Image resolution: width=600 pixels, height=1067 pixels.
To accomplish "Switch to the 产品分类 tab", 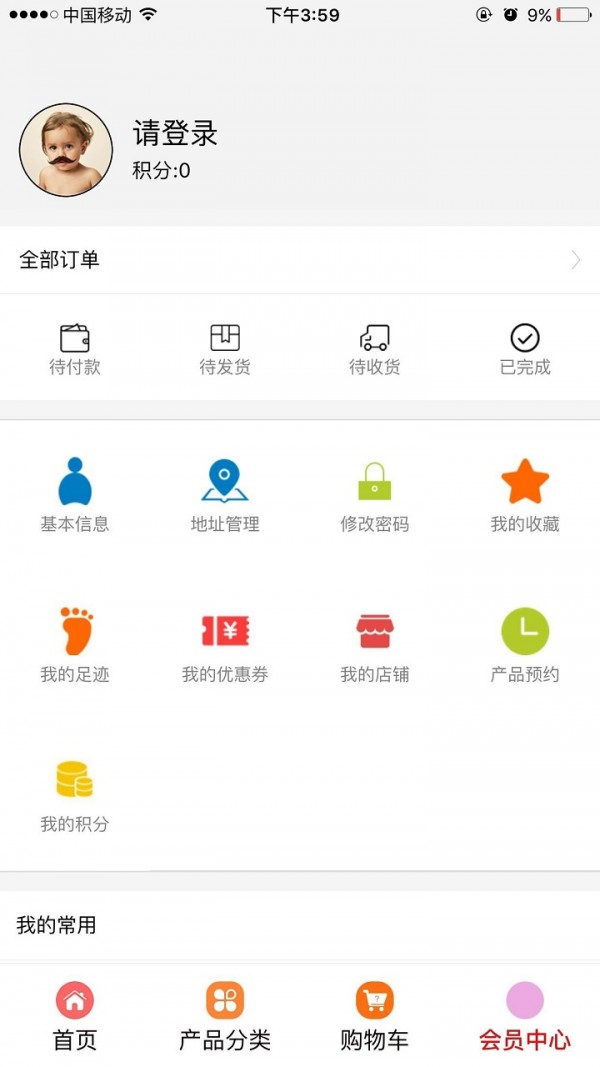I will point(225,1016).
